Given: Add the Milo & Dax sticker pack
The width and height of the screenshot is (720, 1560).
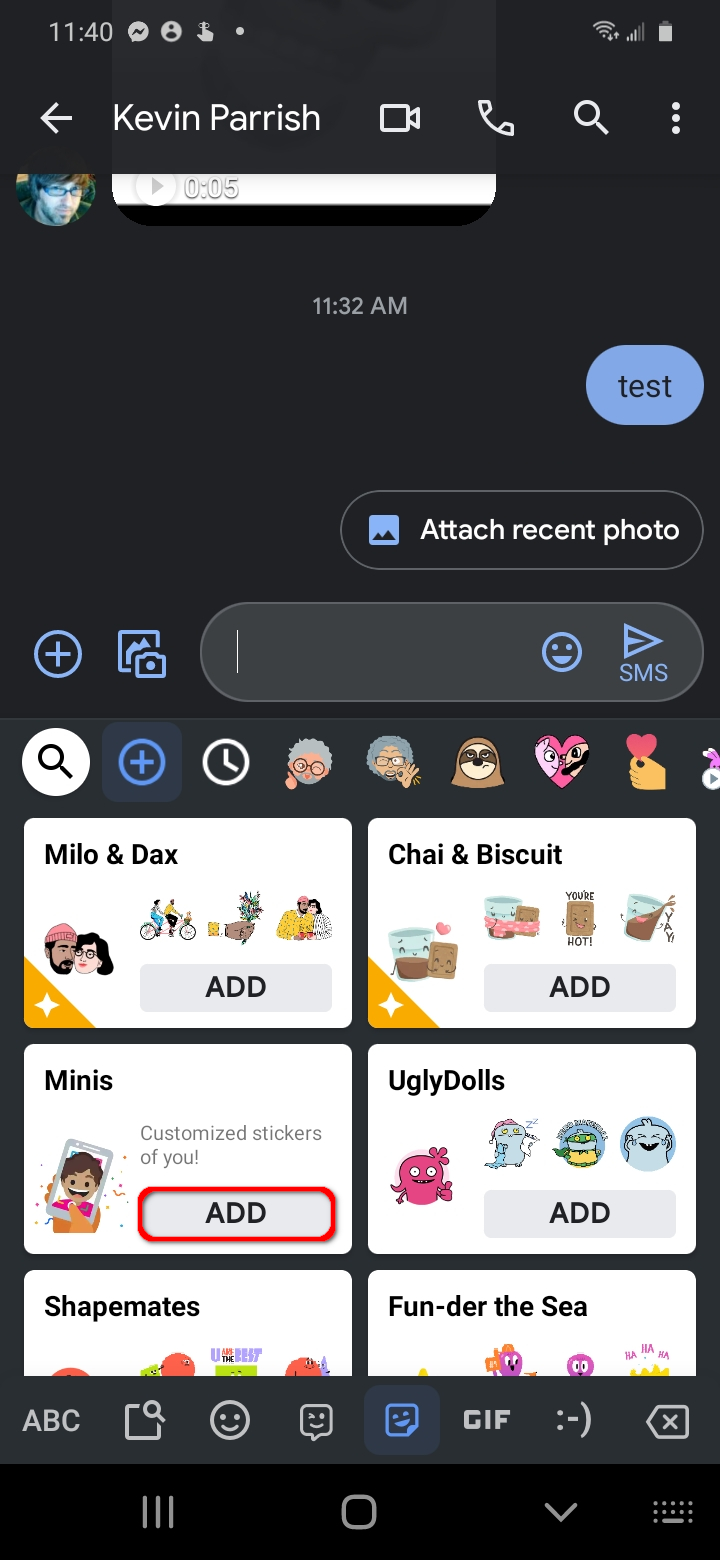Looking at the screenshot, I should pyautogui.click(x=236, y=987).
